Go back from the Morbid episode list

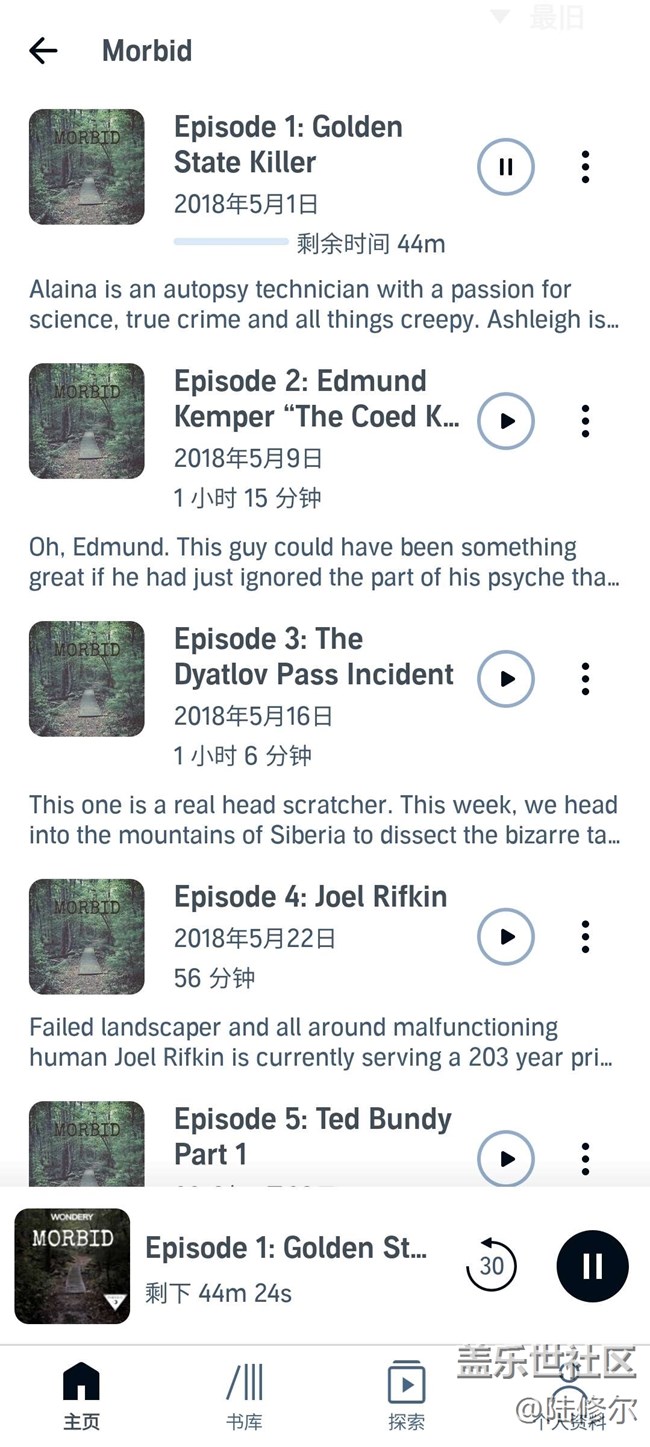43,51
